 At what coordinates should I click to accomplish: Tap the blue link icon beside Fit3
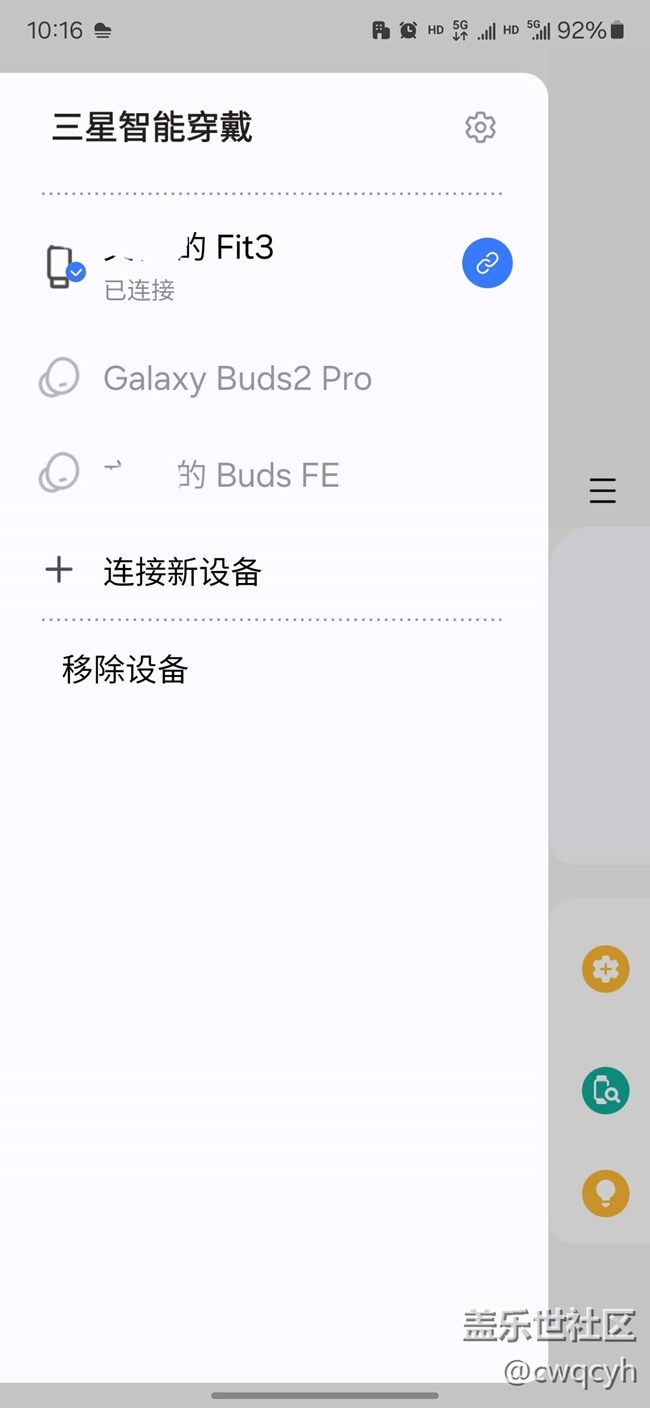[x=487, y=263]
